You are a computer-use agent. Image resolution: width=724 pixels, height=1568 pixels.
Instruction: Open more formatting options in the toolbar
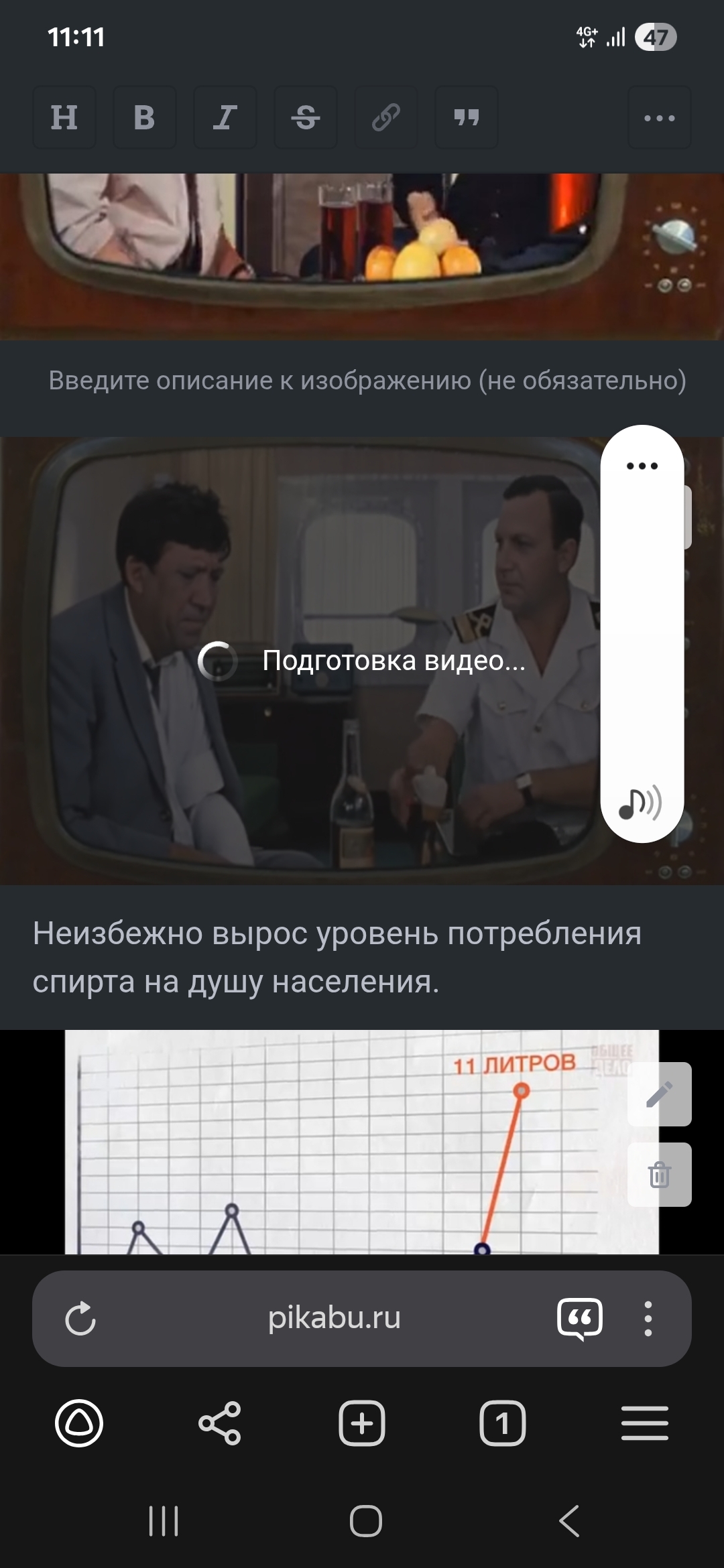659,117
